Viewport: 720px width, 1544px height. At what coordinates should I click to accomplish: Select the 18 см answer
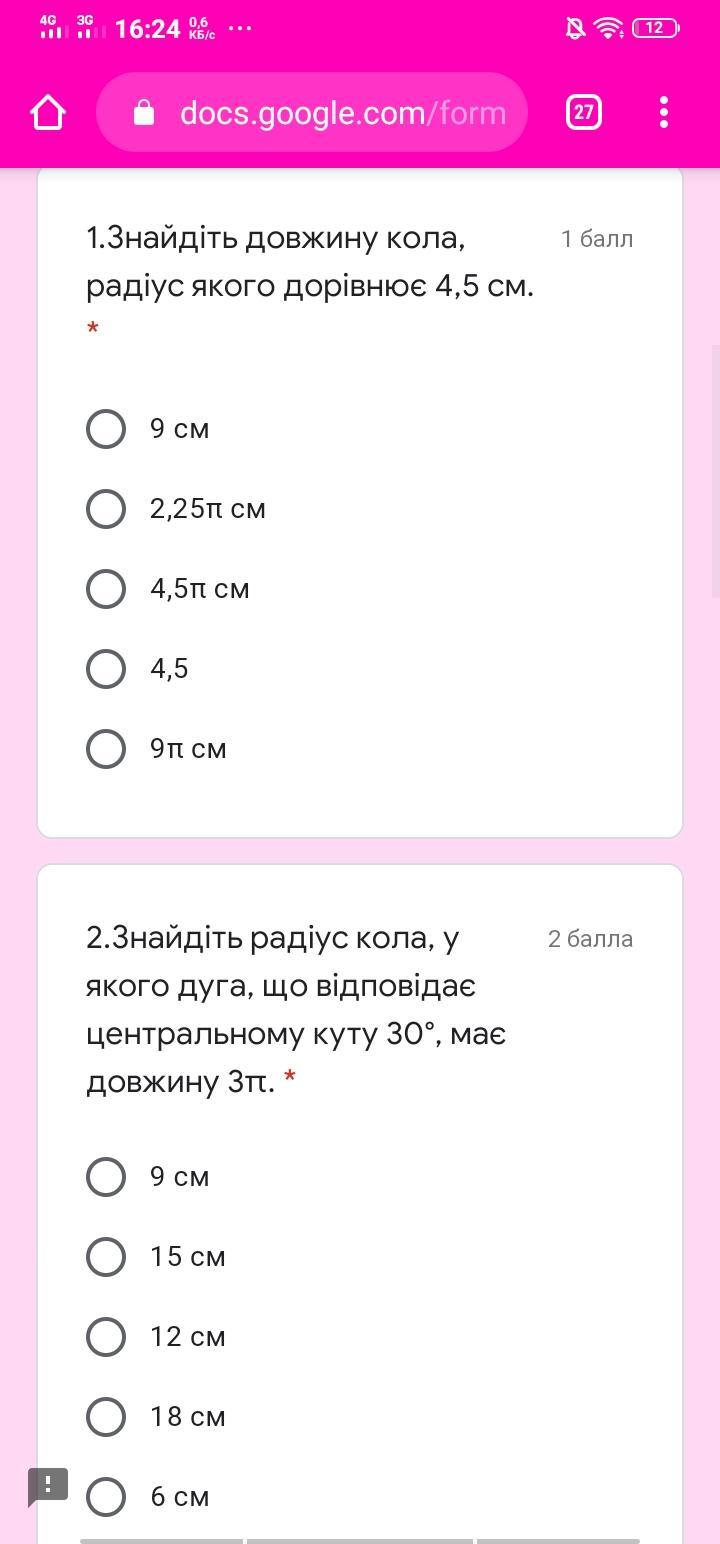(x=106, y=1417)
